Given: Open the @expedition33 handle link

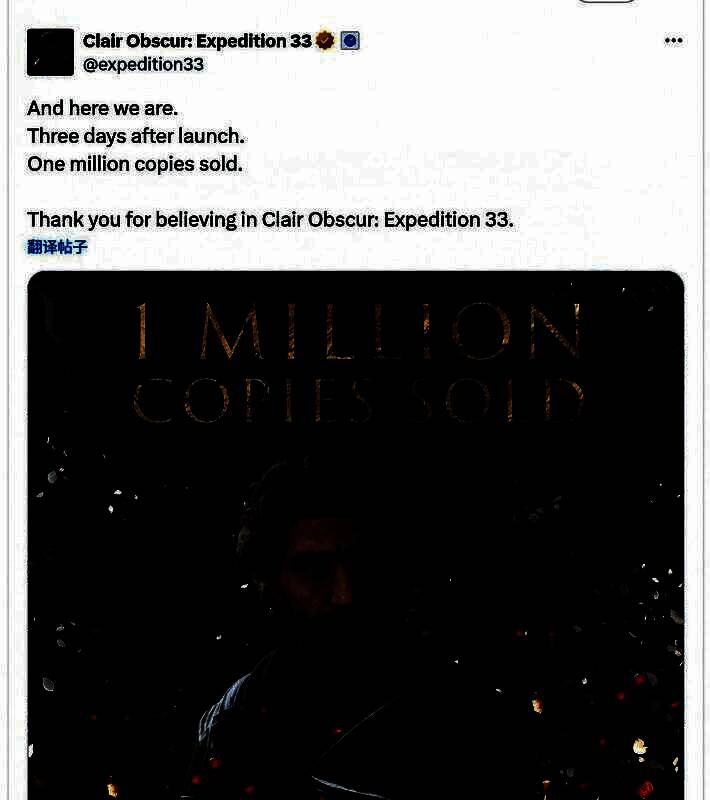Looking at the screenshot, I should click(143, 65).
